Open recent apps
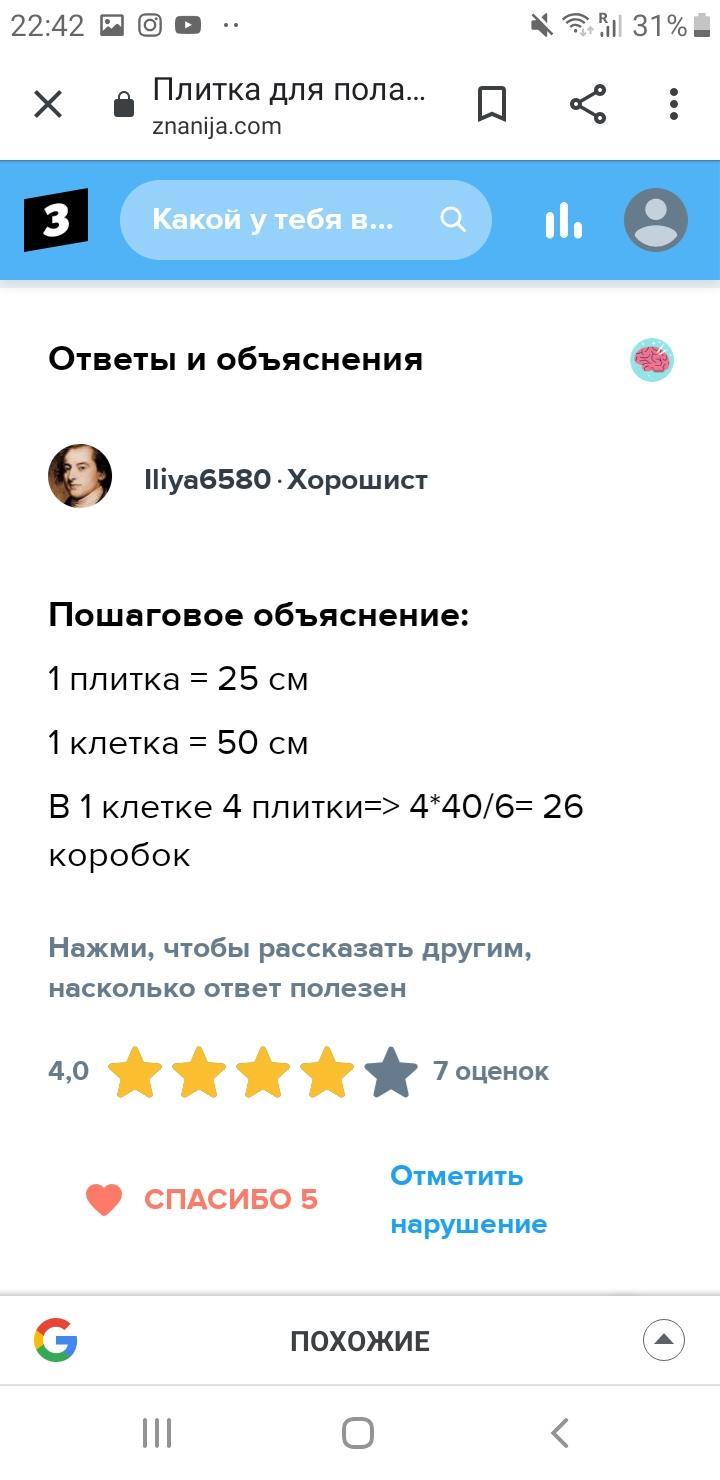The width and height of the screenshot is (720, 1480). pos(157,1433)
